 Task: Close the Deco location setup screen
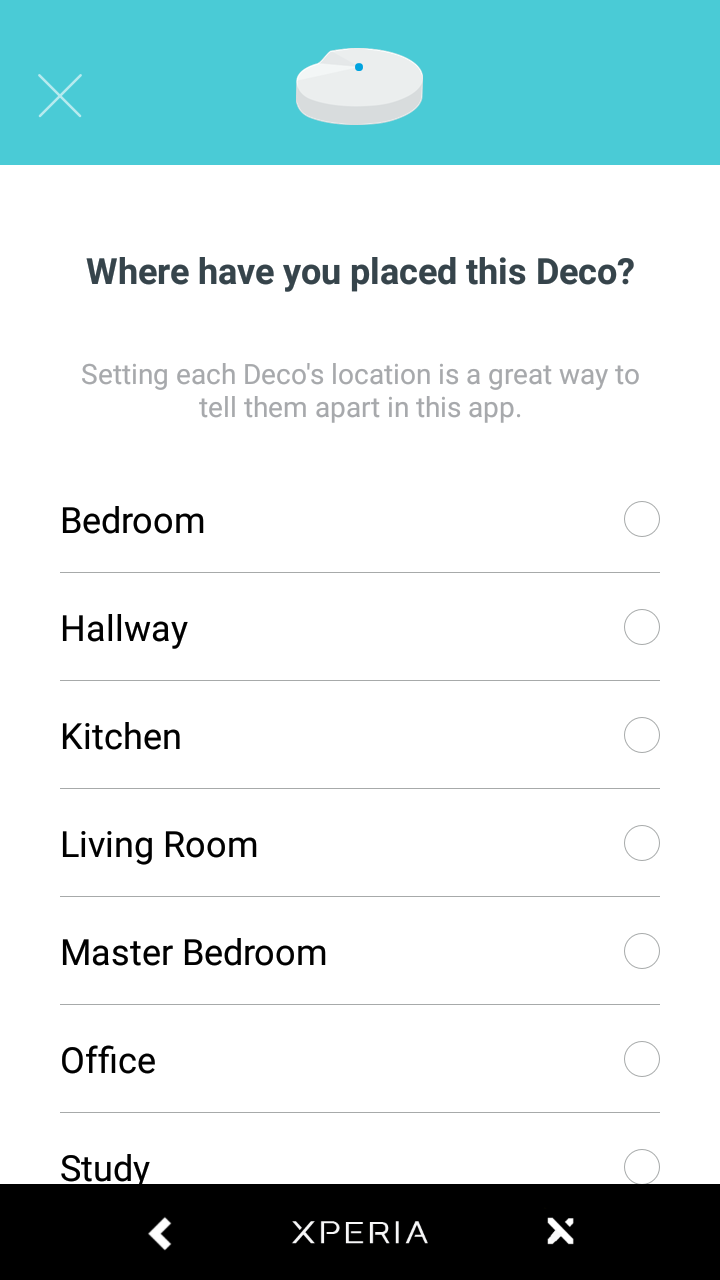[60, 96]
